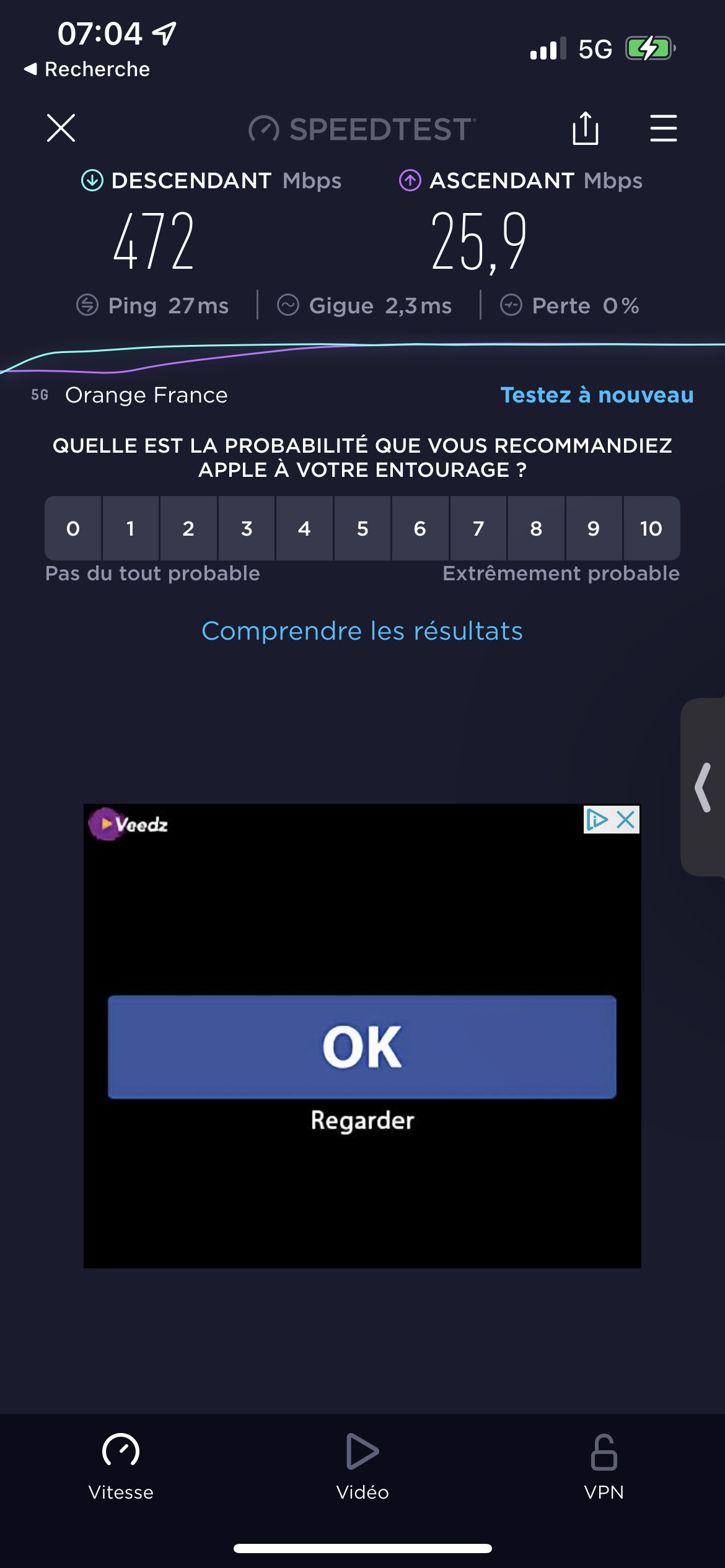Give the top rating of 10
725x1568 pixels.
click(651, 528)
